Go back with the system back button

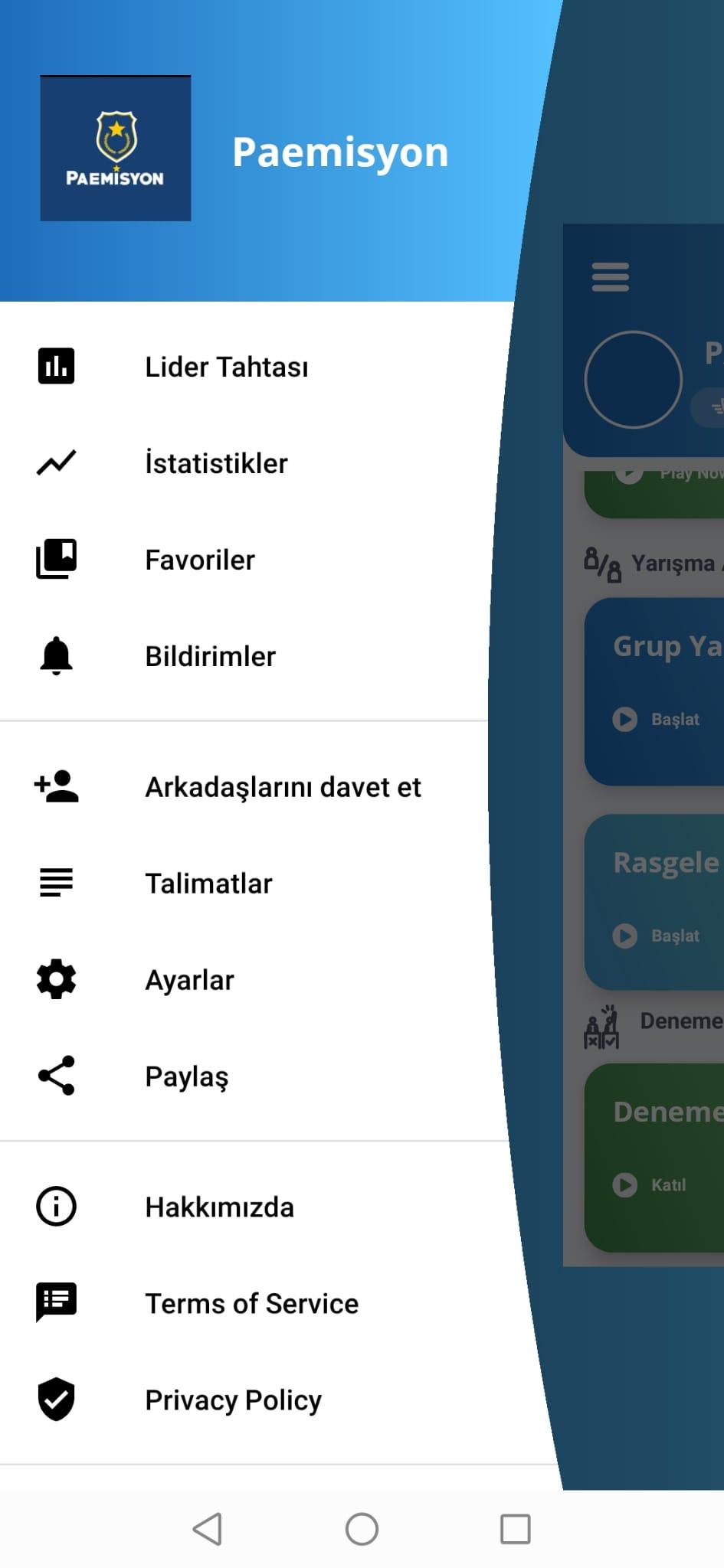pyautogui.click(x=208, y=1529)
